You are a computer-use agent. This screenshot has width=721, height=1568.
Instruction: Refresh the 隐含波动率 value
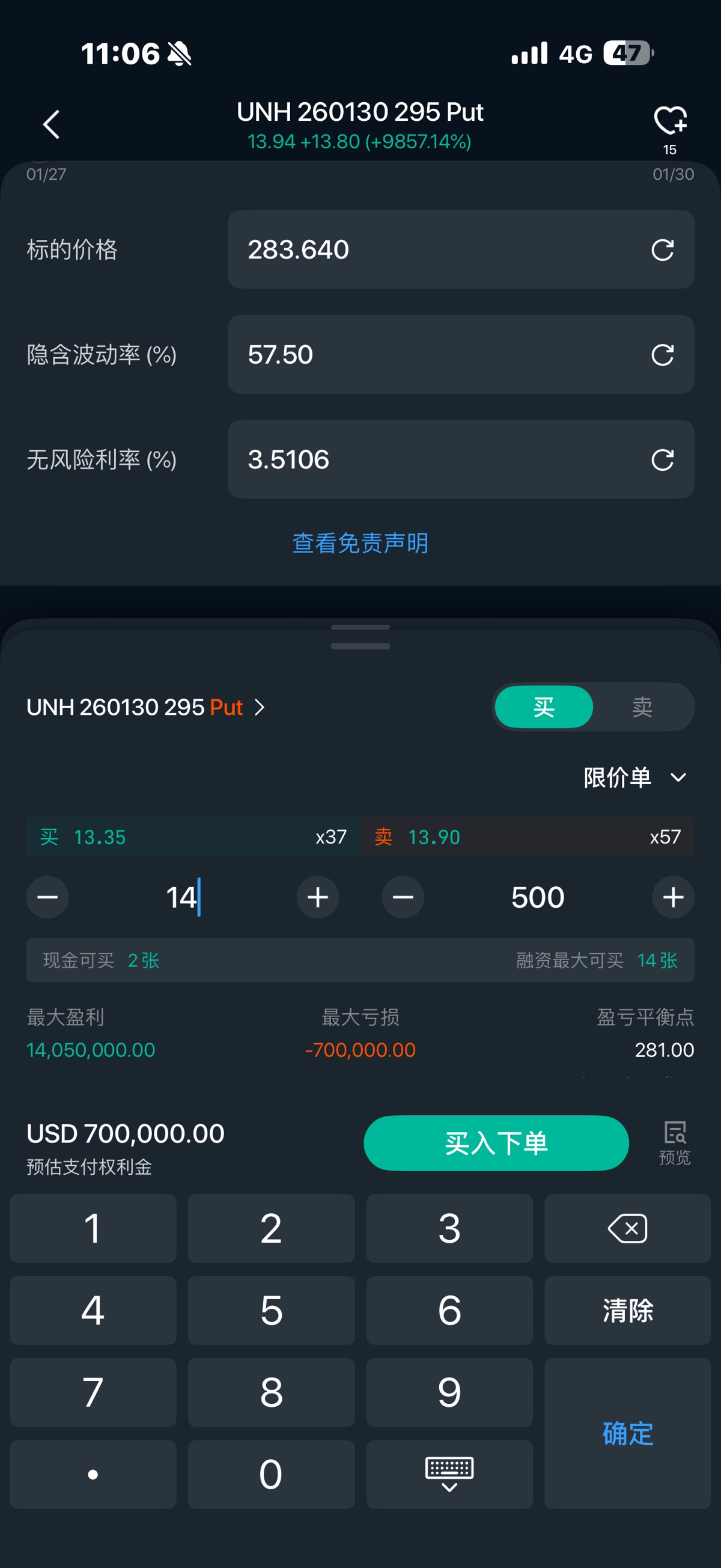662,355
